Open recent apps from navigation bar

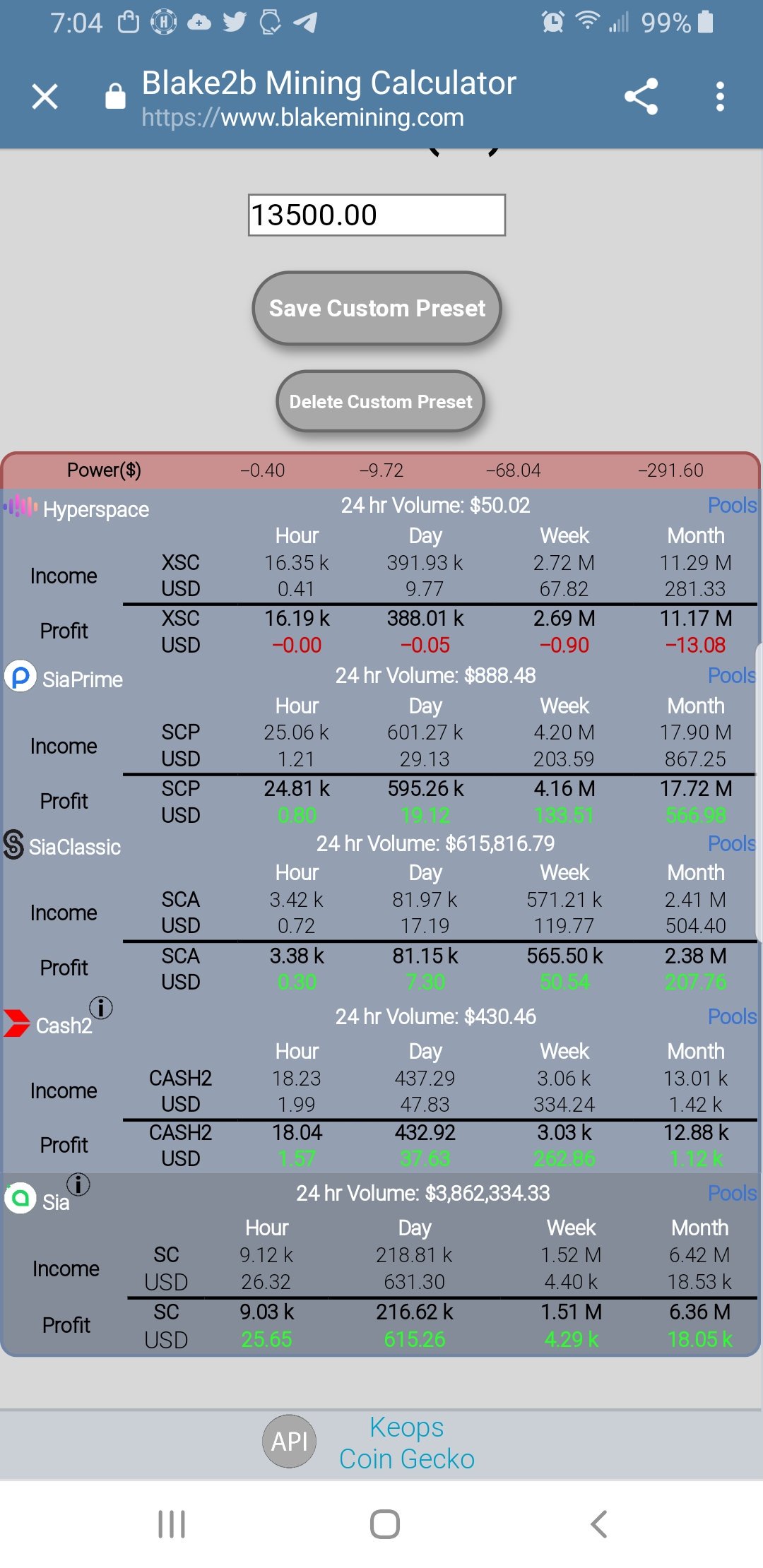point(172,1524)
